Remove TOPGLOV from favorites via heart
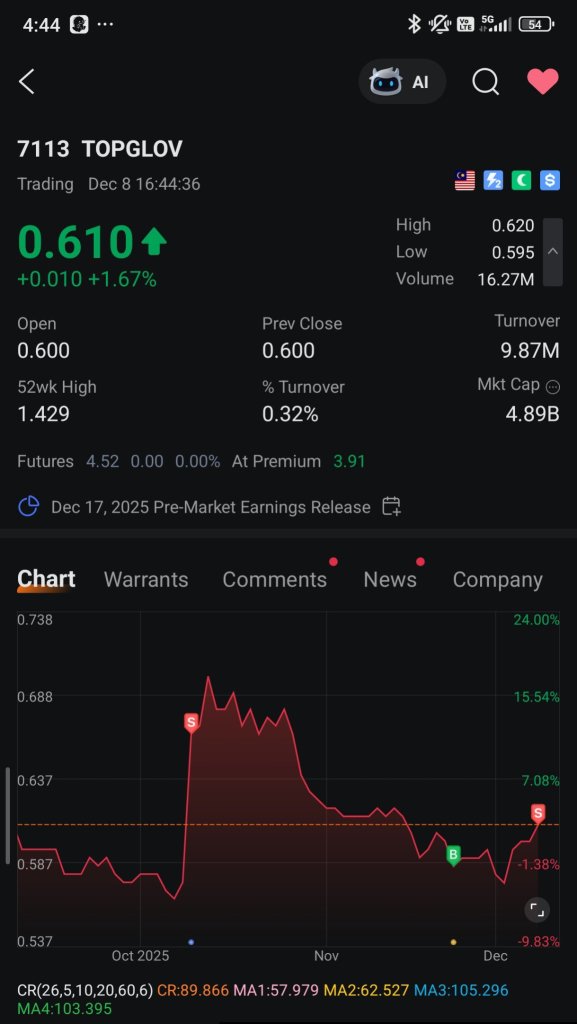This screenshot has height=1024, width=577. 543,82
